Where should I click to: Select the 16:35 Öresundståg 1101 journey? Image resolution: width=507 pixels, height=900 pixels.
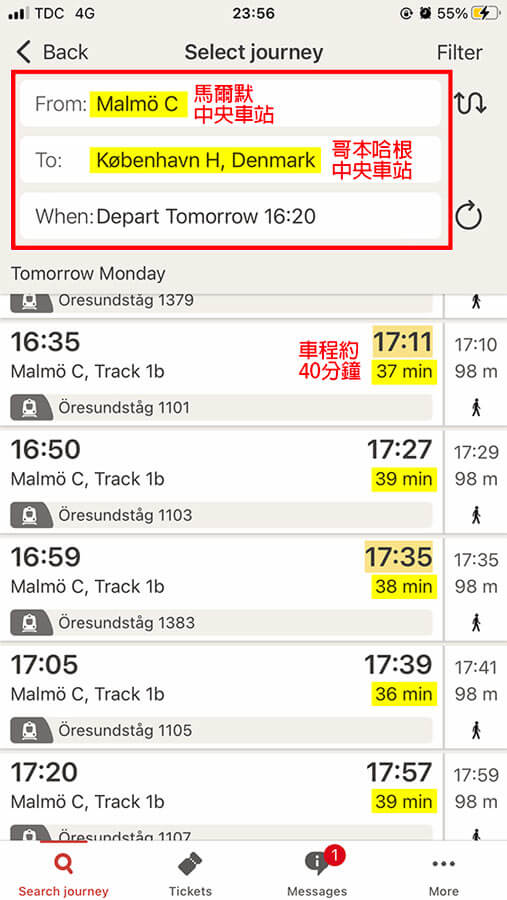pos(222,374)
